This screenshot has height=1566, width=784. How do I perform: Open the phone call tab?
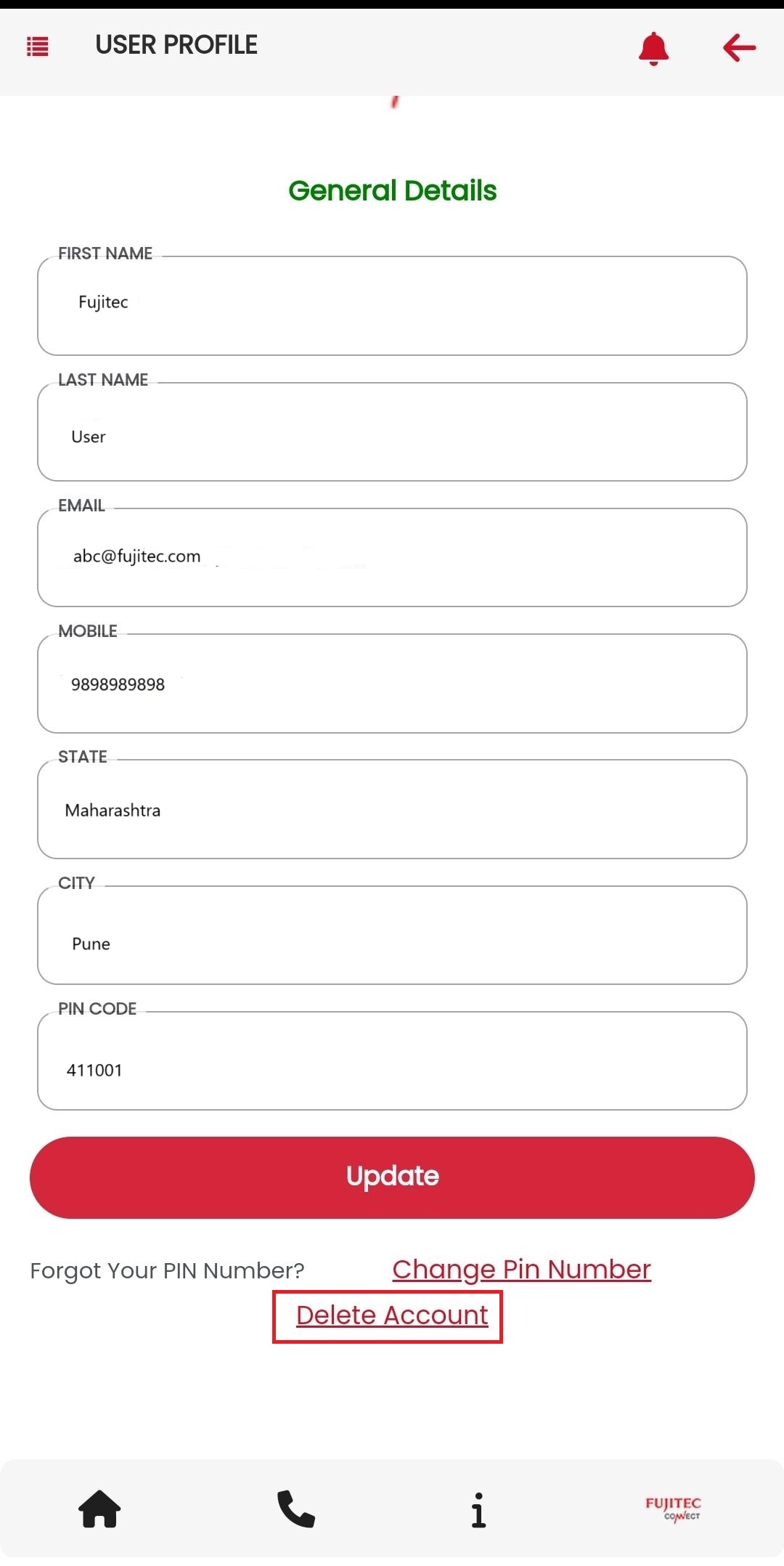pos(296,1509)
